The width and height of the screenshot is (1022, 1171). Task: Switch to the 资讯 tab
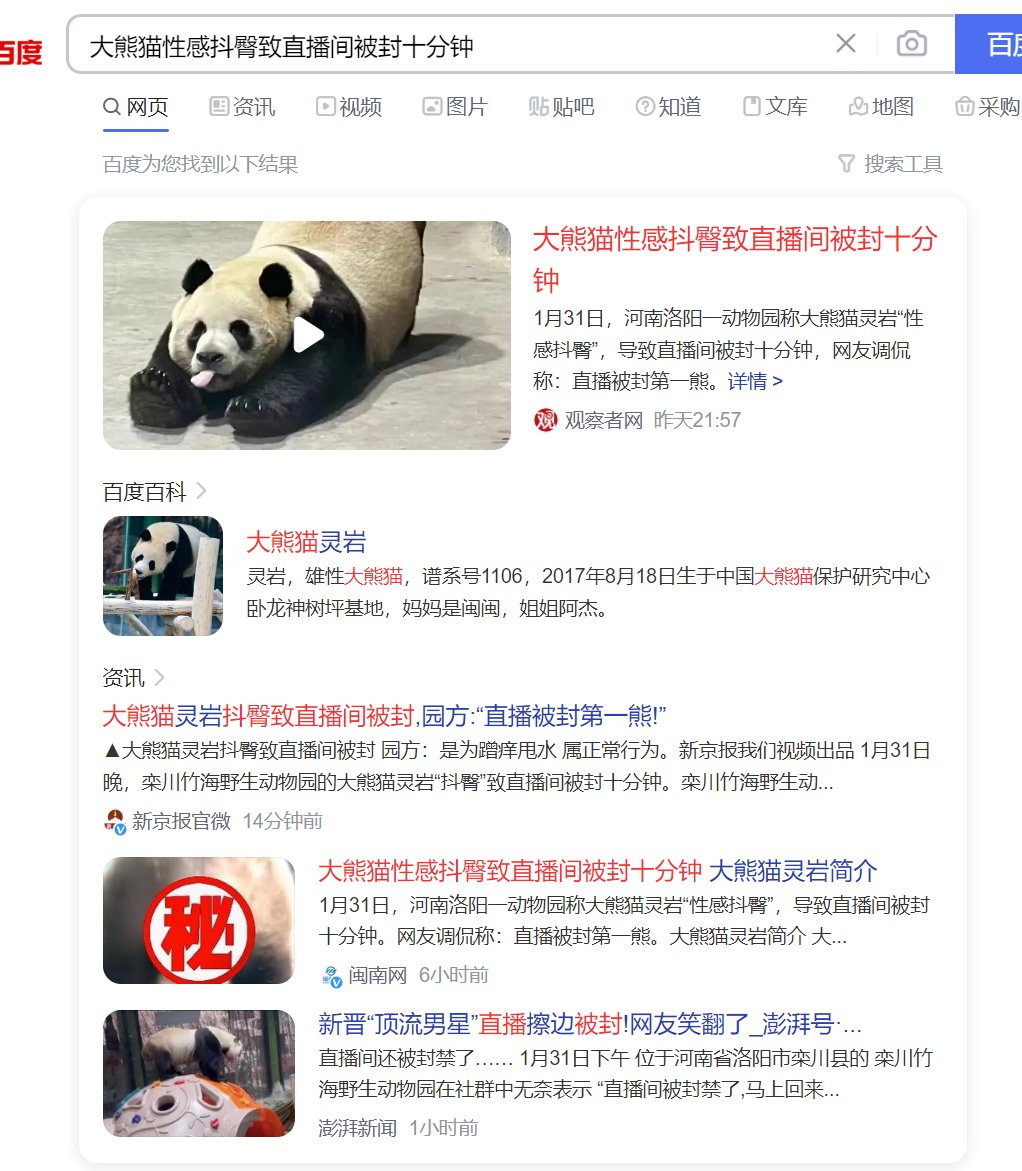coord(242,107)
